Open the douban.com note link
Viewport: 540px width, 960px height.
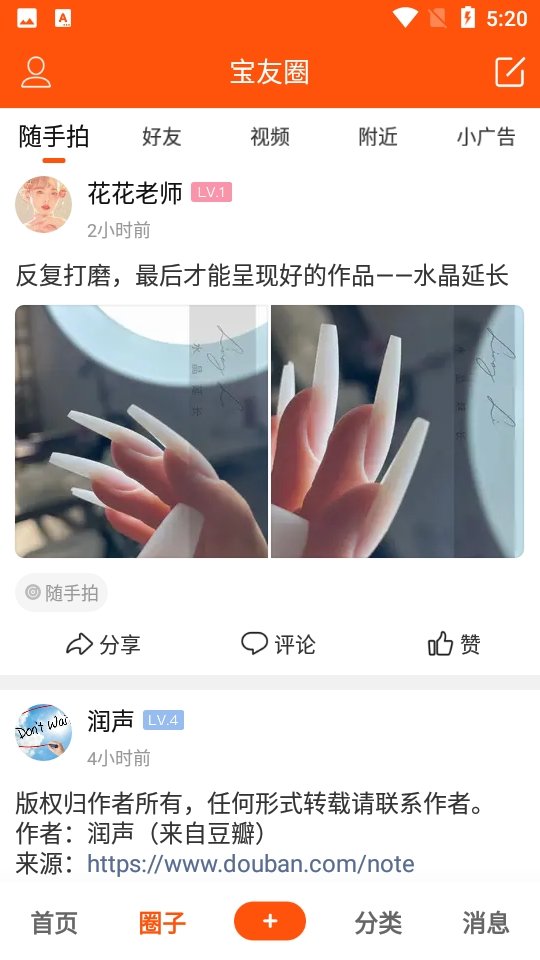coord(250,864)
